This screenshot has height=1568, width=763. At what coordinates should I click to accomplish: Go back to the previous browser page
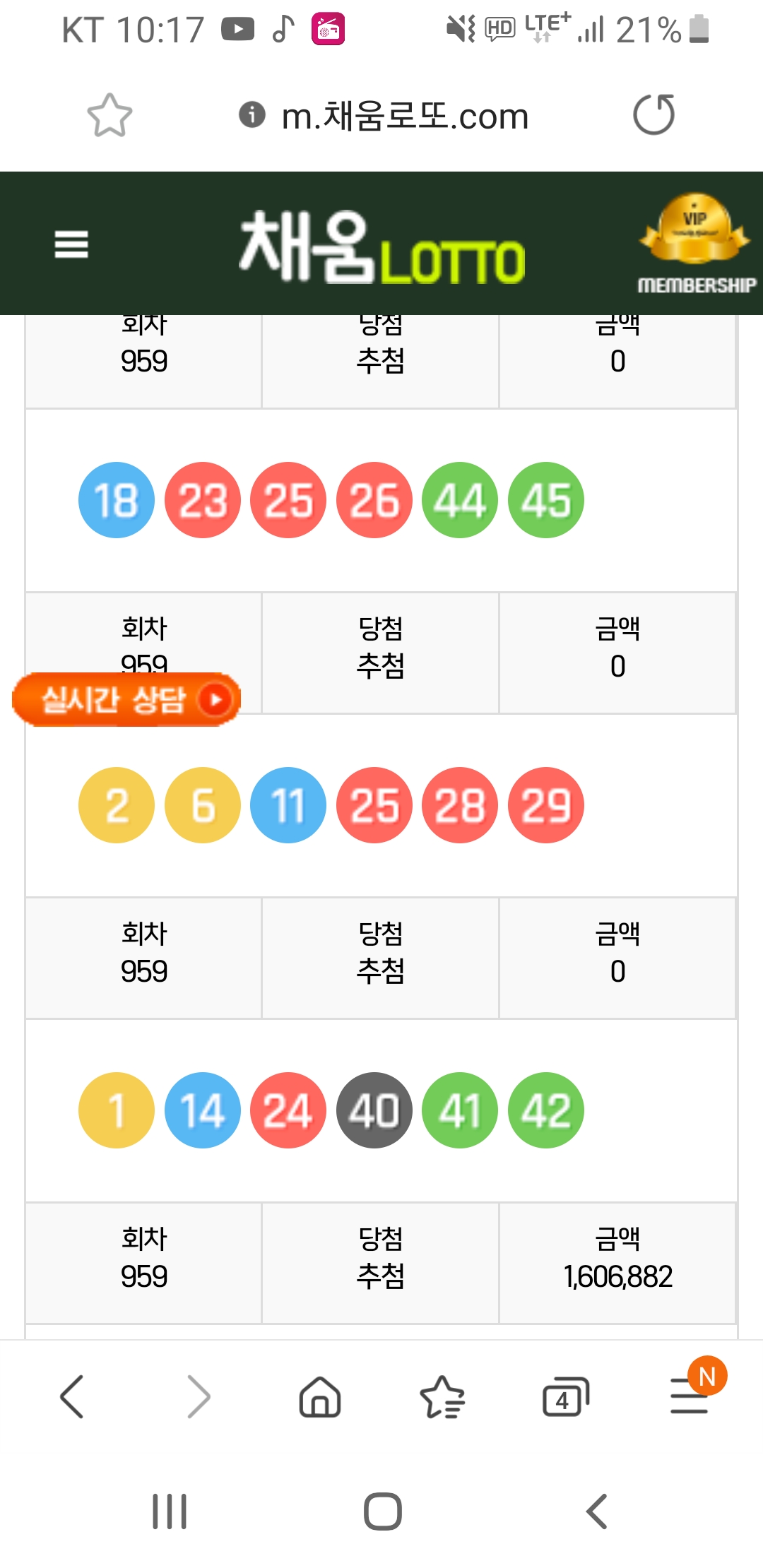[x=72, y=1396]
